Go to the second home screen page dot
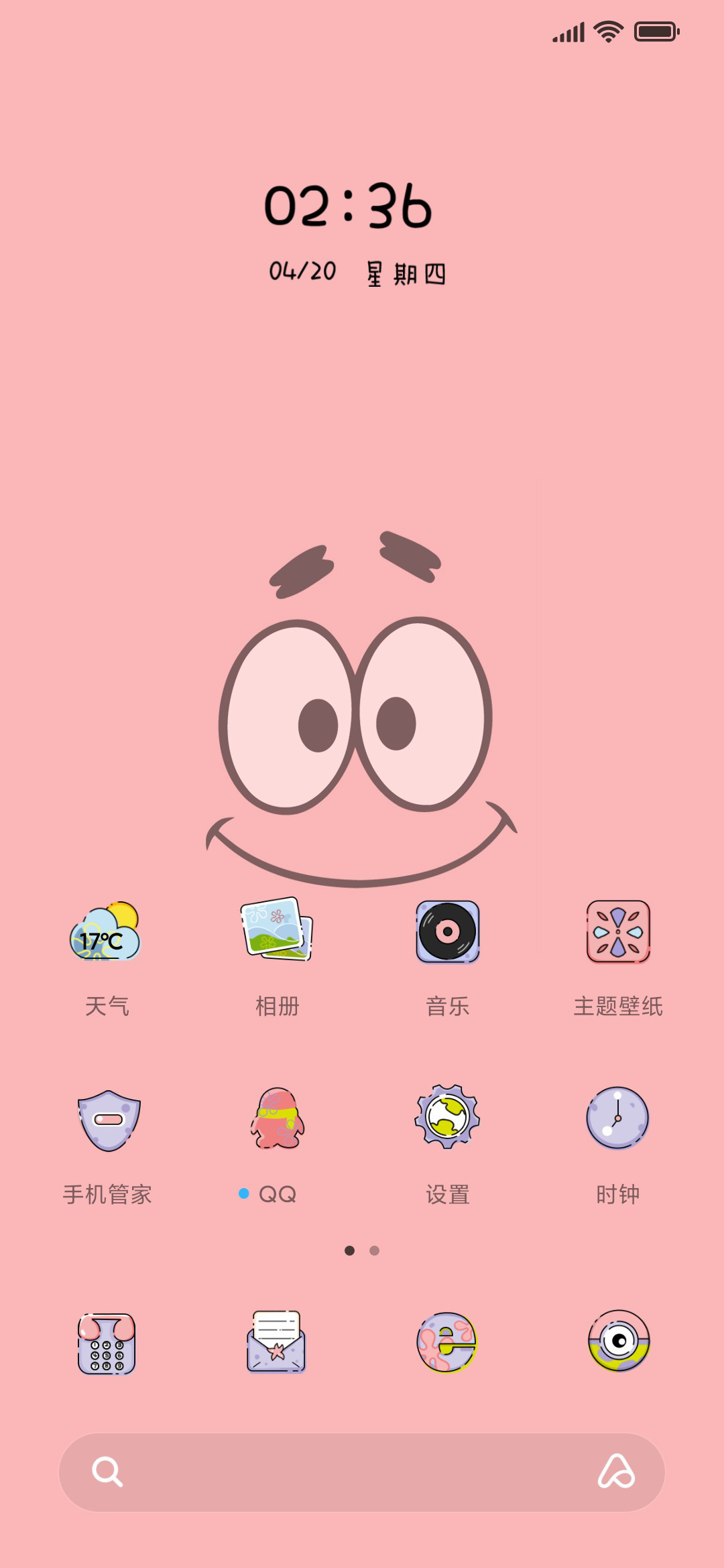This screenshot has width=724, height=1568. [x=375, y=1250]
